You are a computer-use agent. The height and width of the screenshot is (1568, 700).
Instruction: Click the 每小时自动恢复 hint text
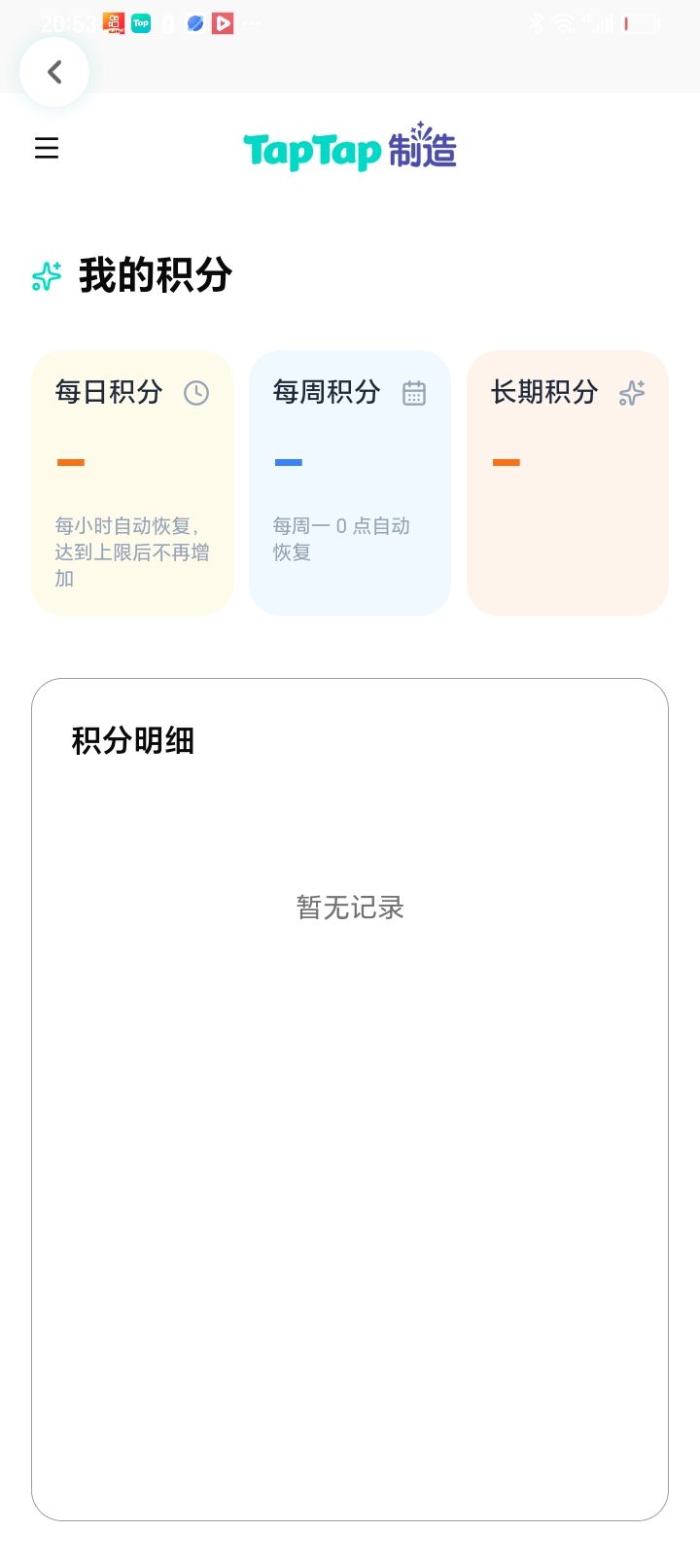tap(131, 551)
